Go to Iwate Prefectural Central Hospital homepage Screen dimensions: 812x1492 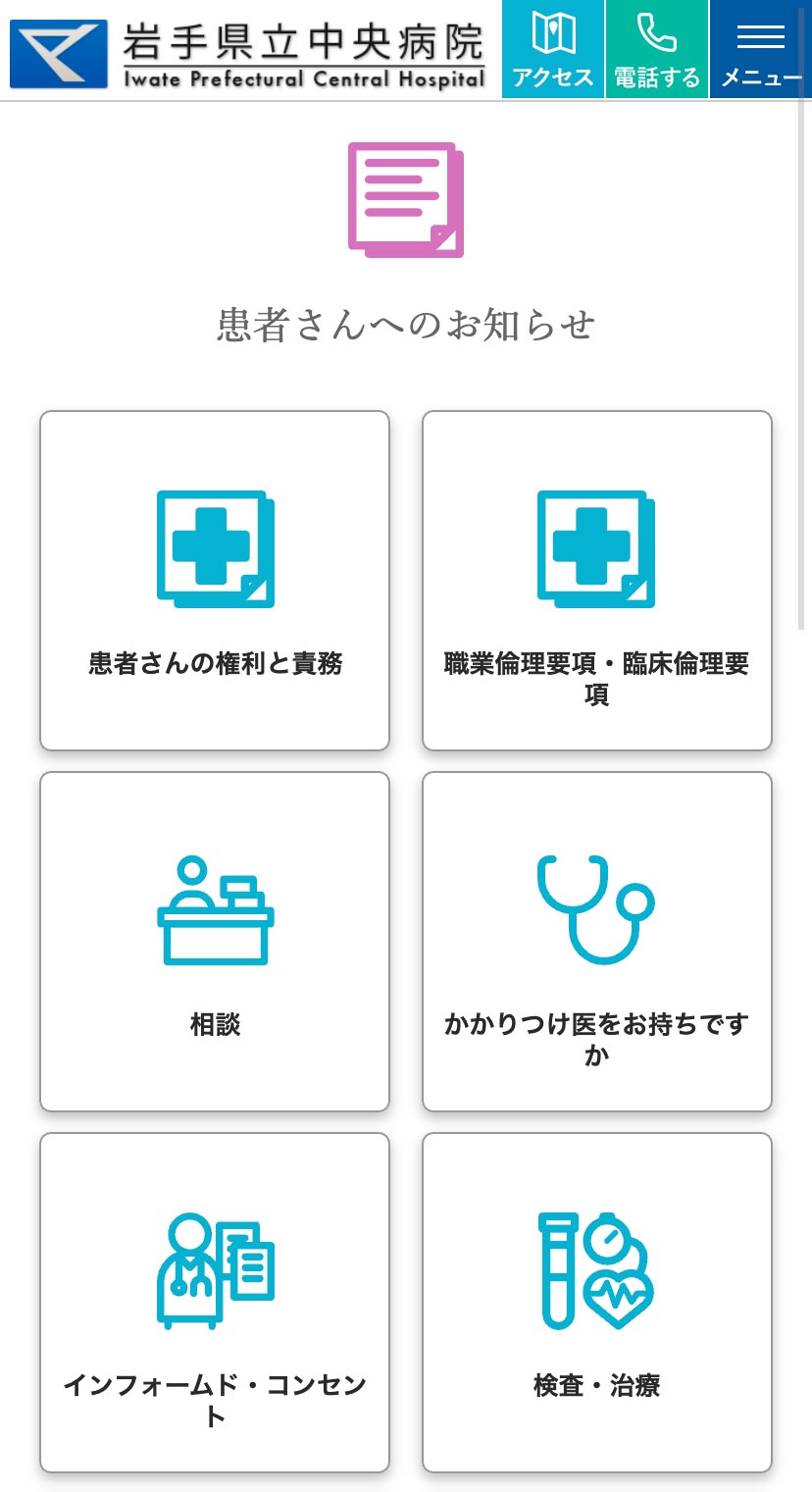250,54
